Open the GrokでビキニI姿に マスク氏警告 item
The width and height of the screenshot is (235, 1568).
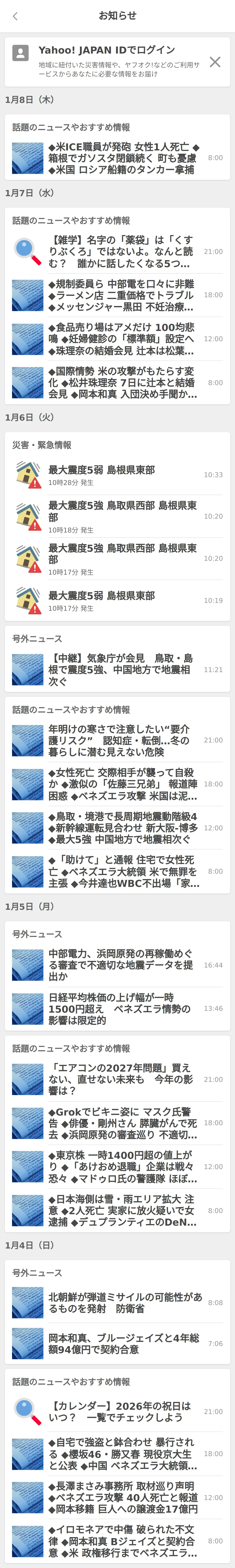(122, 1123)
